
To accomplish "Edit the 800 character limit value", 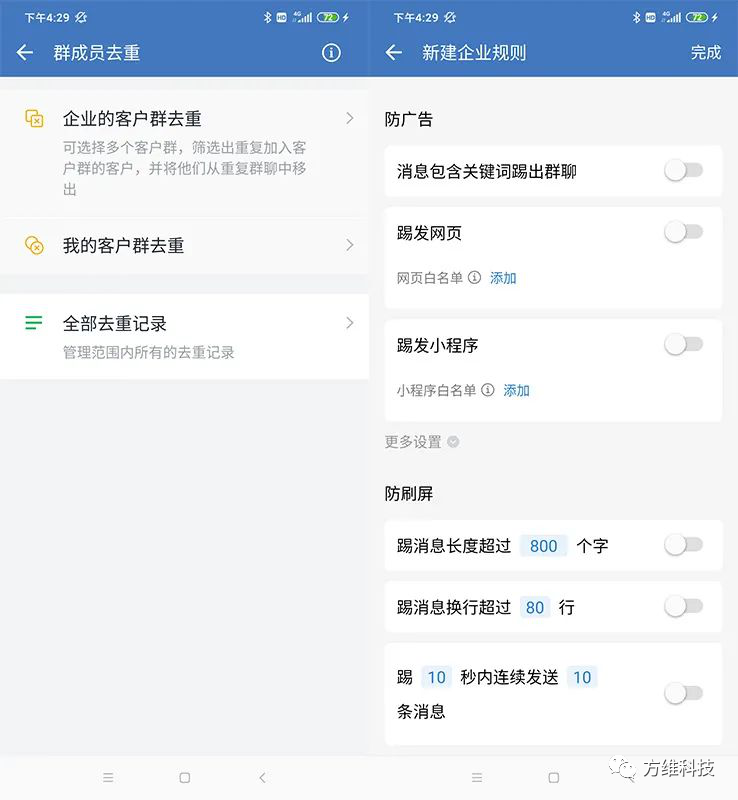I will [x=543, y=546].
